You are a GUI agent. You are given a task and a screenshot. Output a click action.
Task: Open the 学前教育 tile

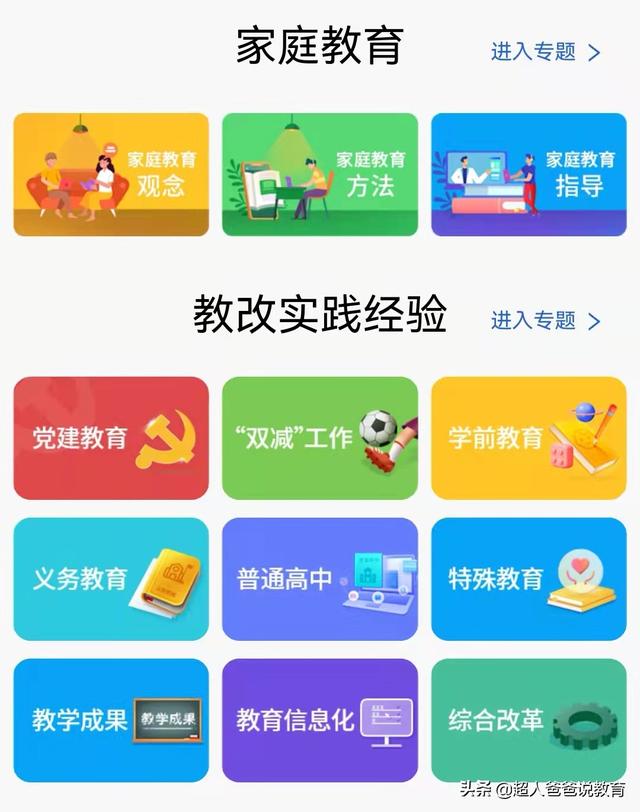click(x=529, y=438)
